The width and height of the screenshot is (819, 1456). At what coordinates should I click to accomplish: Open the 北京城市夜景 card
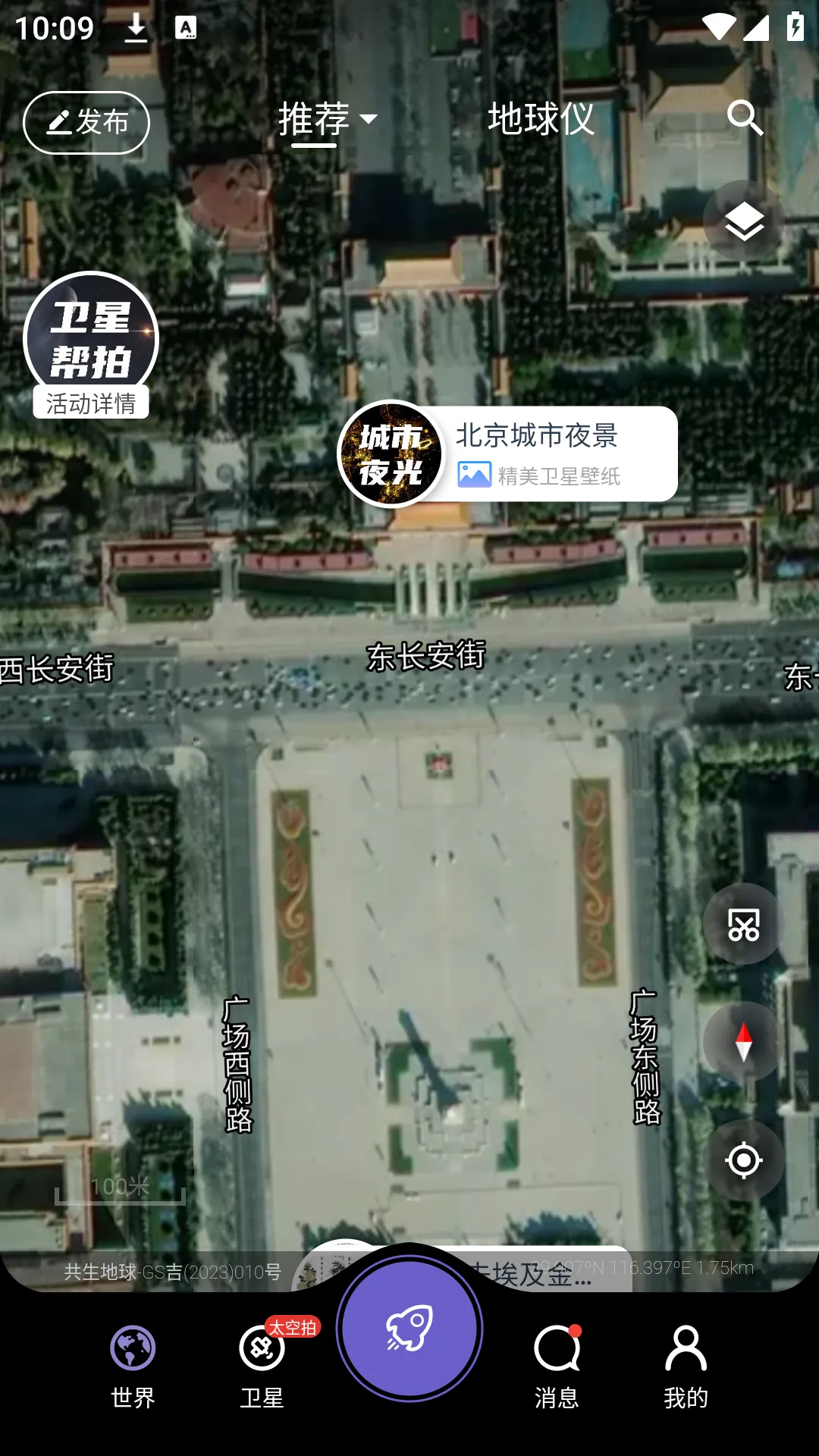538,436
